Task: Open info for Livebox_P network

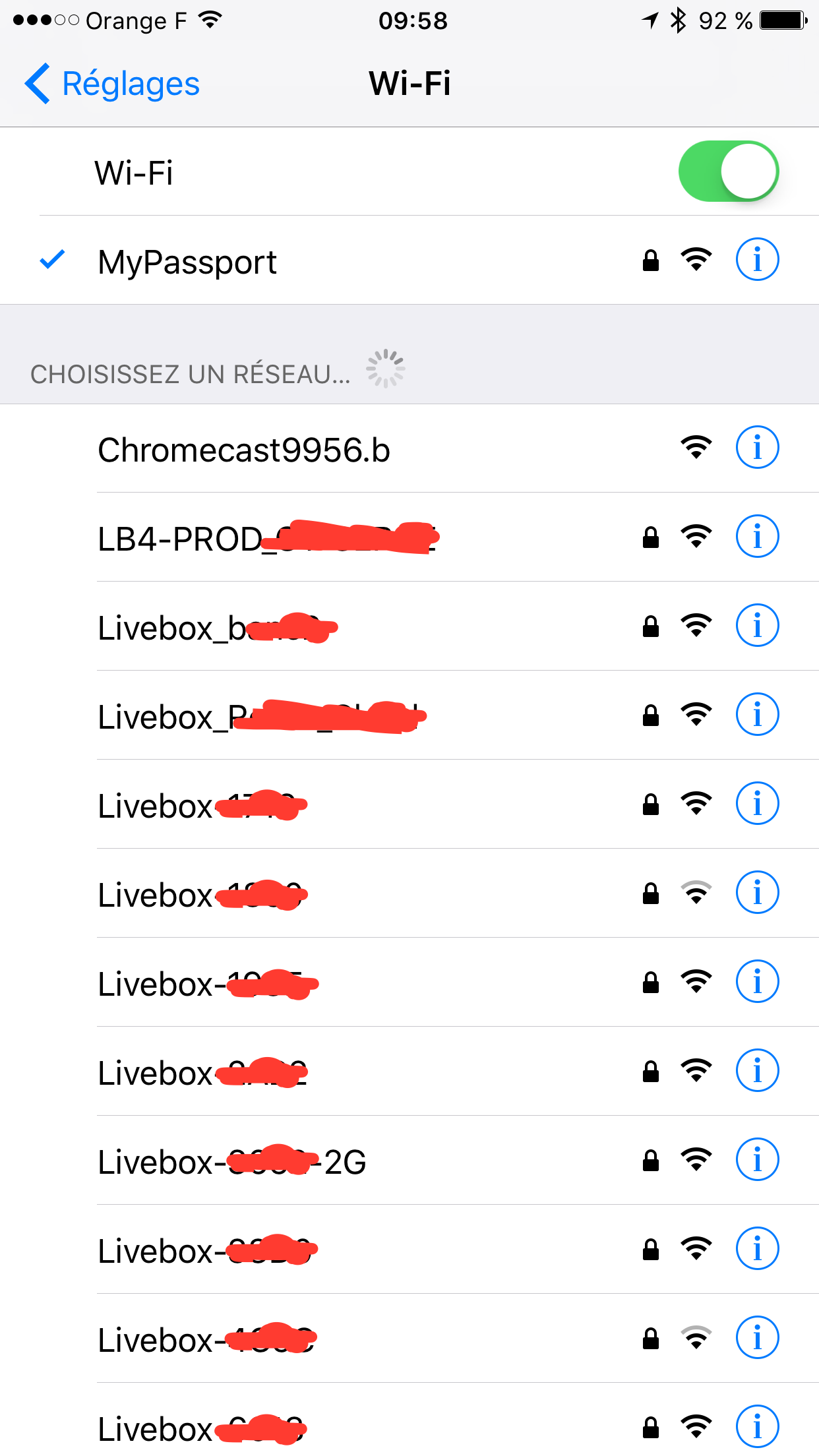Action: tap(757, 714)
